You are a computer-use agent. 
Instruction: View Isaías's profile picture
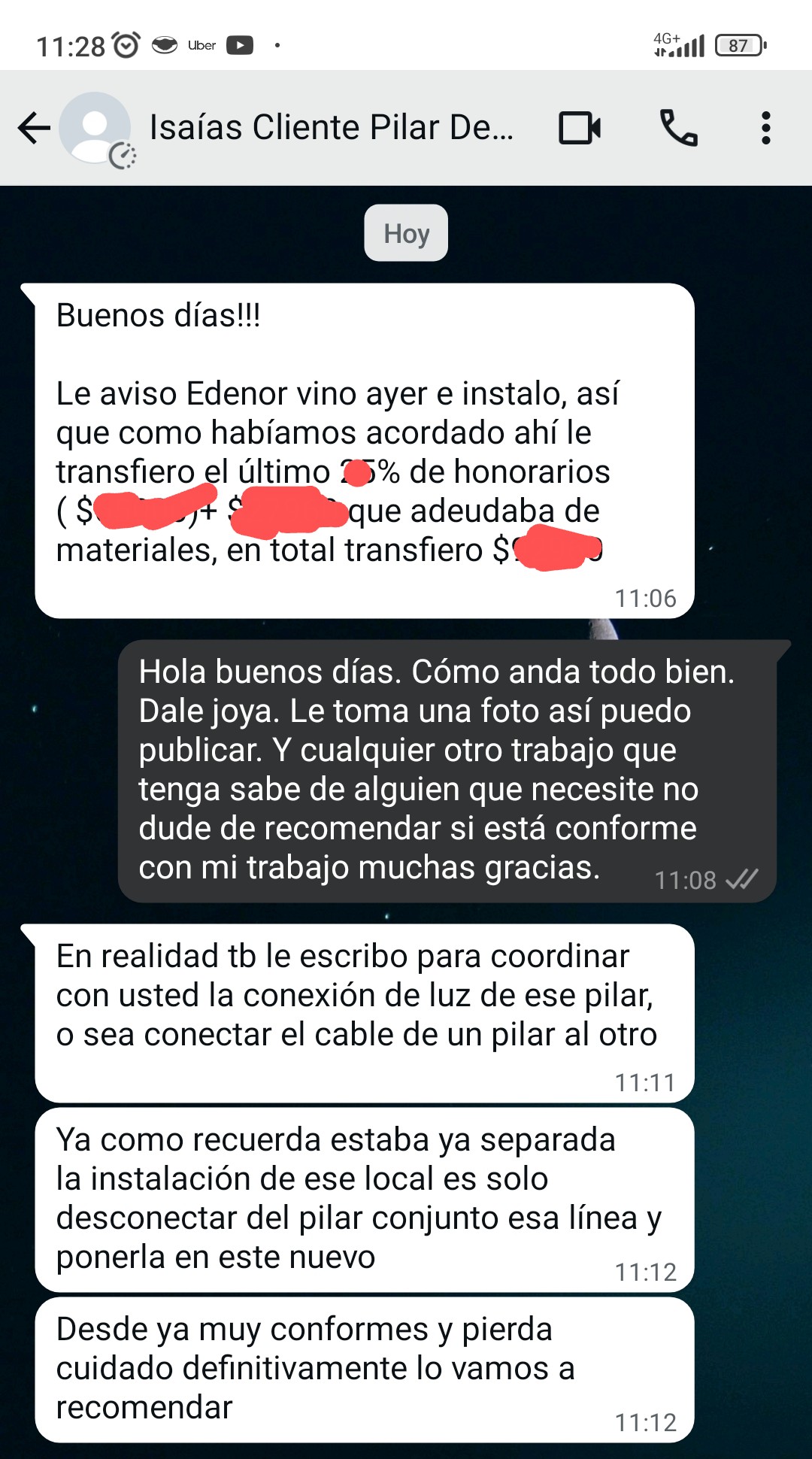pyautogui.click(x=95, y=129)
